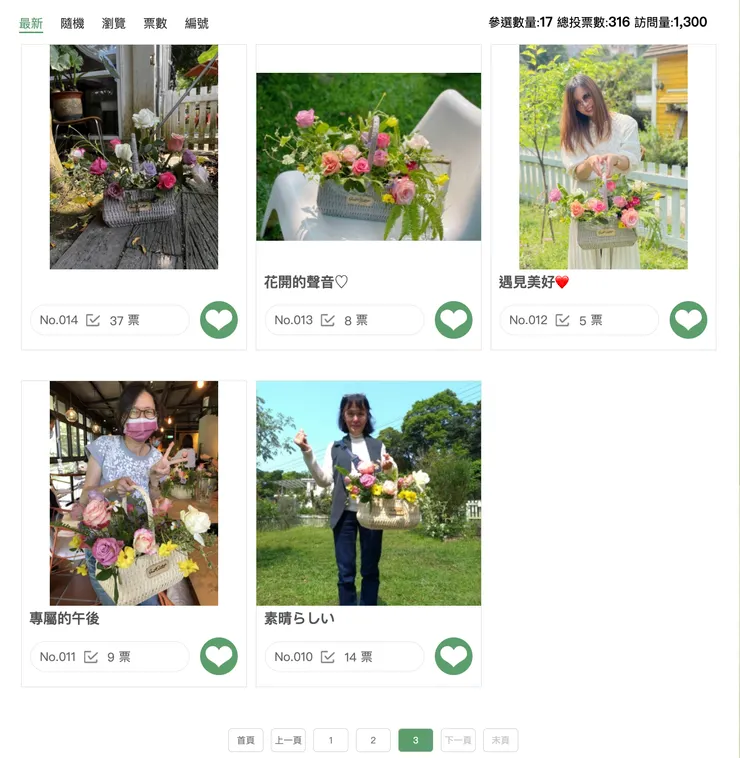Go to the 首頁 first page
The height and width of the screenshot is (758, 740).
click(245, 740)
